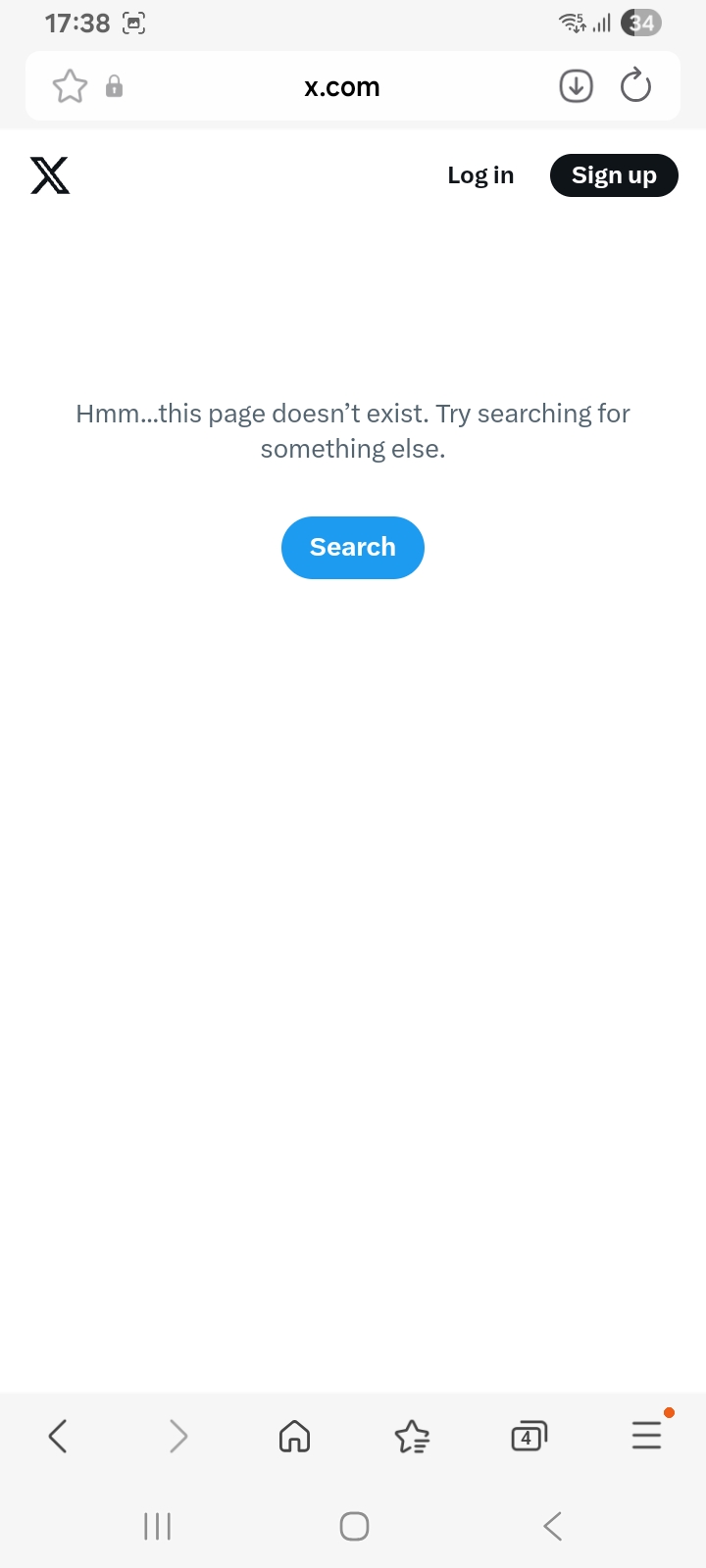Go to the device home screen
706x1568 pixels.
(x=354, y=1526)
